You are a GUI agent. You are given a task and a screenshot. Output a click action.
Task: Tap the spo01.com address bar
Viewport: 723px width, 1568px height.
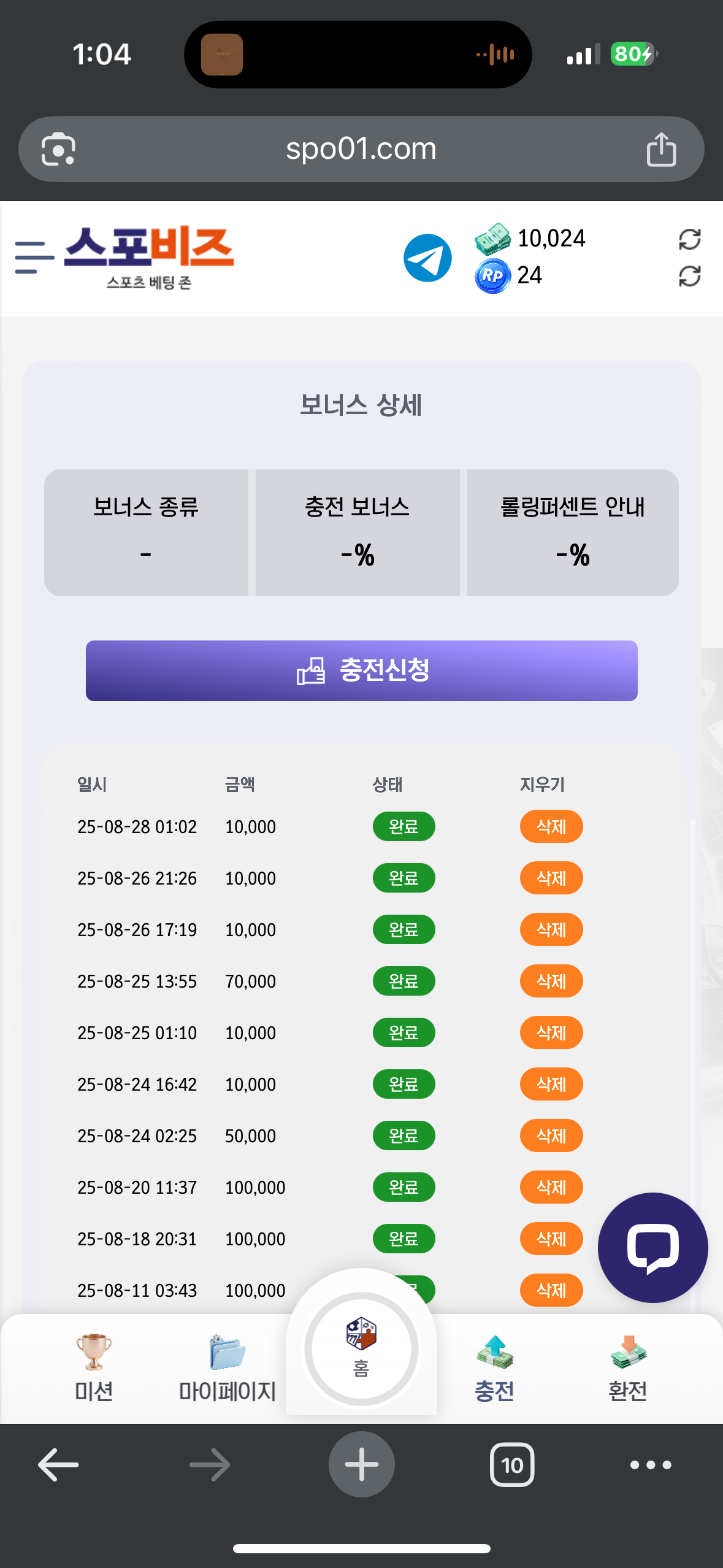point(361,149)
